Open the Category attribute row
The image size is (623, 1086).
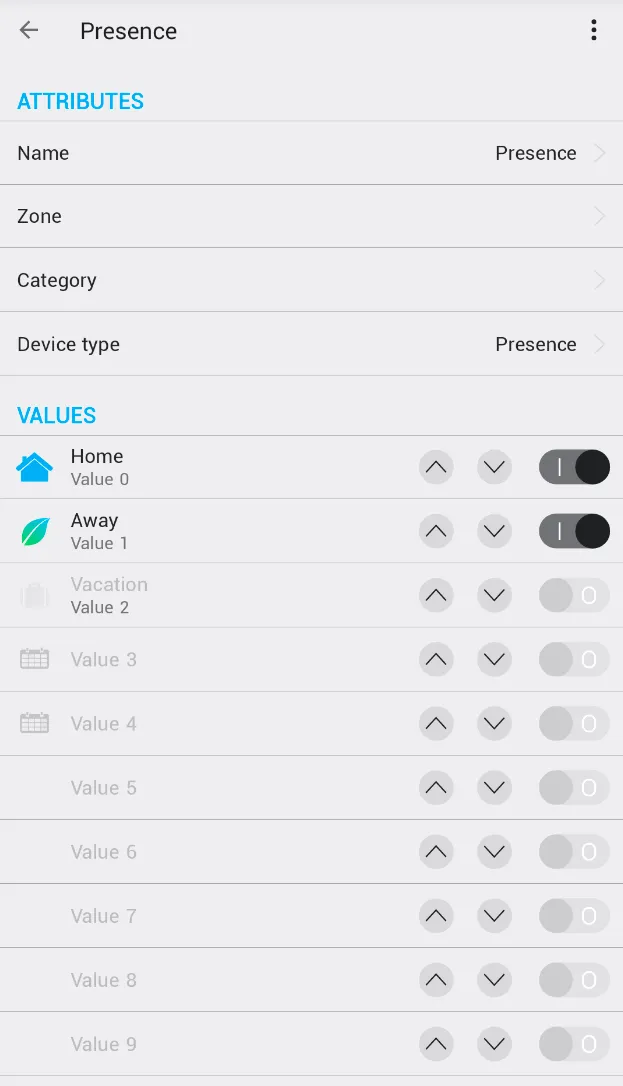[311, 280]
